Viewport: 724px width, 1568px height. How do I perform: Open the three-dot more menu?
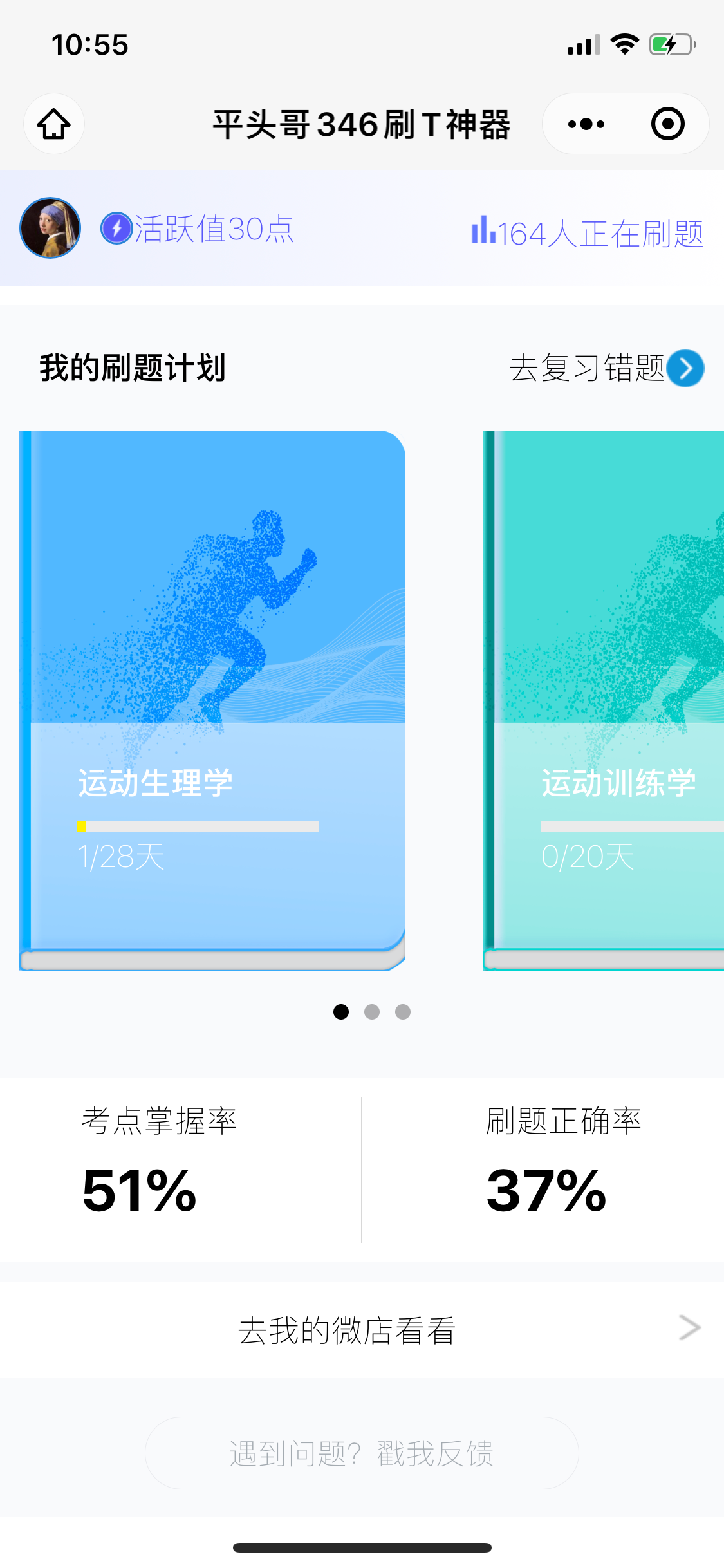click(x=586, y=124)
